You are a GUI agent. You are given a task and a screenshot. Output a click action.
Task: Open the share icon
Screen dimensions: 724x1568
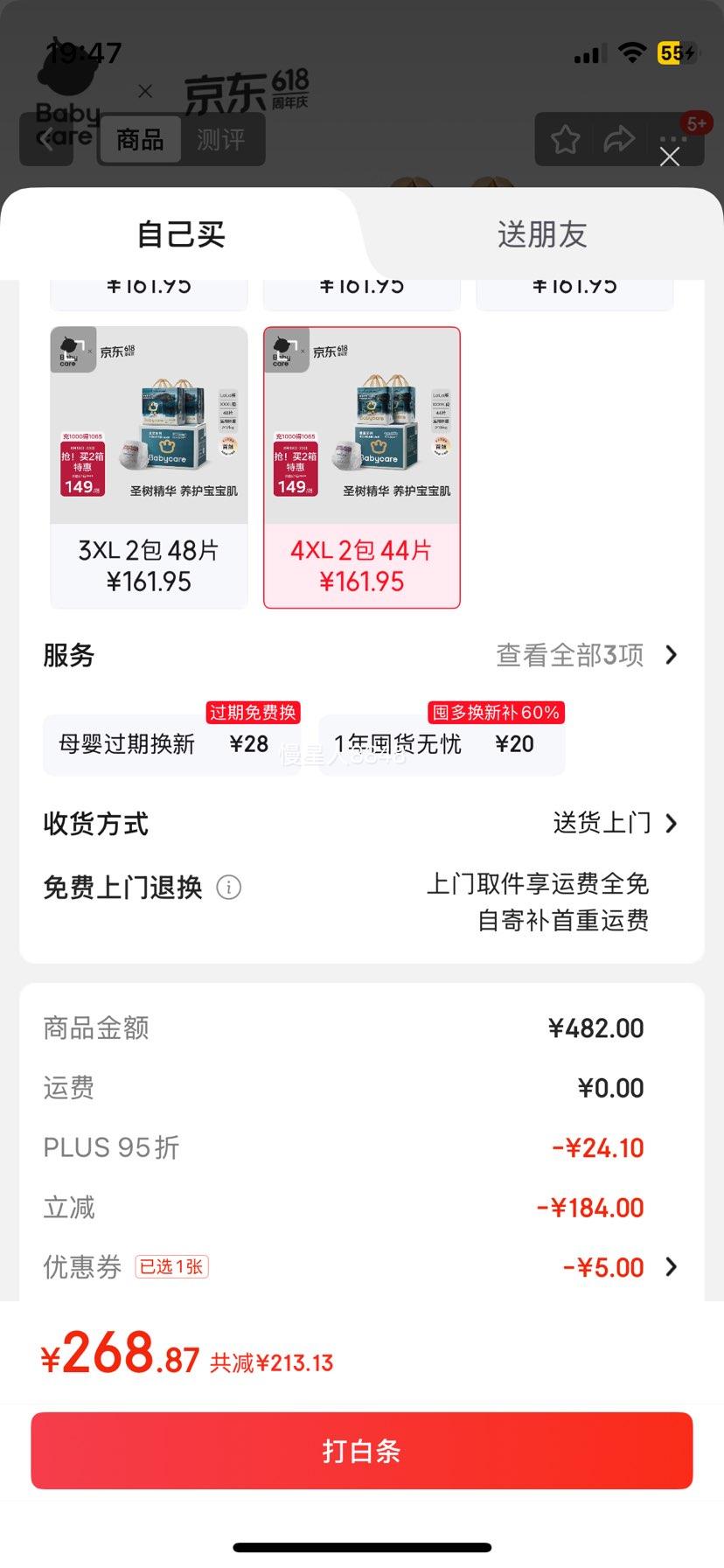click(619, 138)
